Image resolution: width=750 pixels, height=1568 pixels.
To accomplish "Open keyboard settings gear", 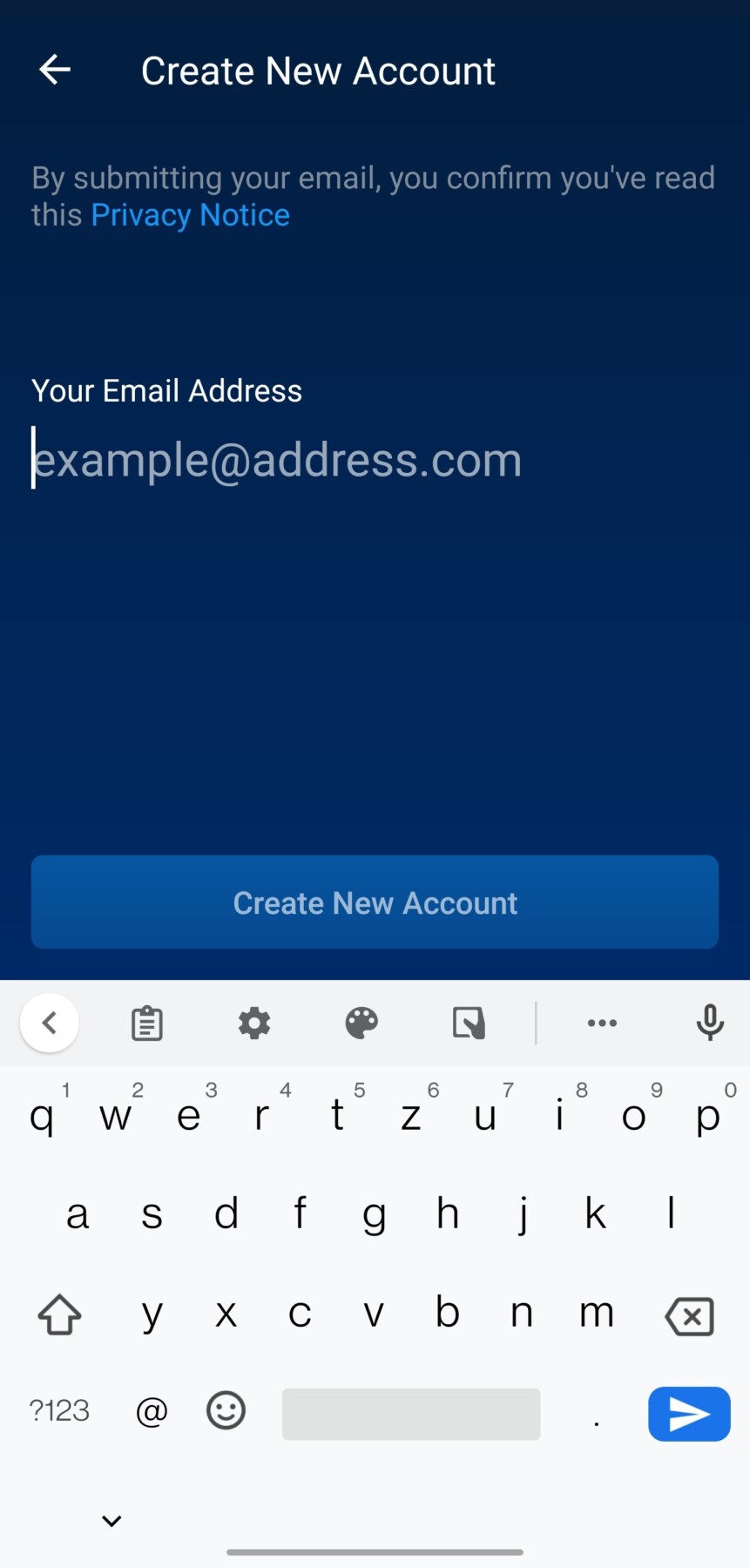I will pos(254,1023).
